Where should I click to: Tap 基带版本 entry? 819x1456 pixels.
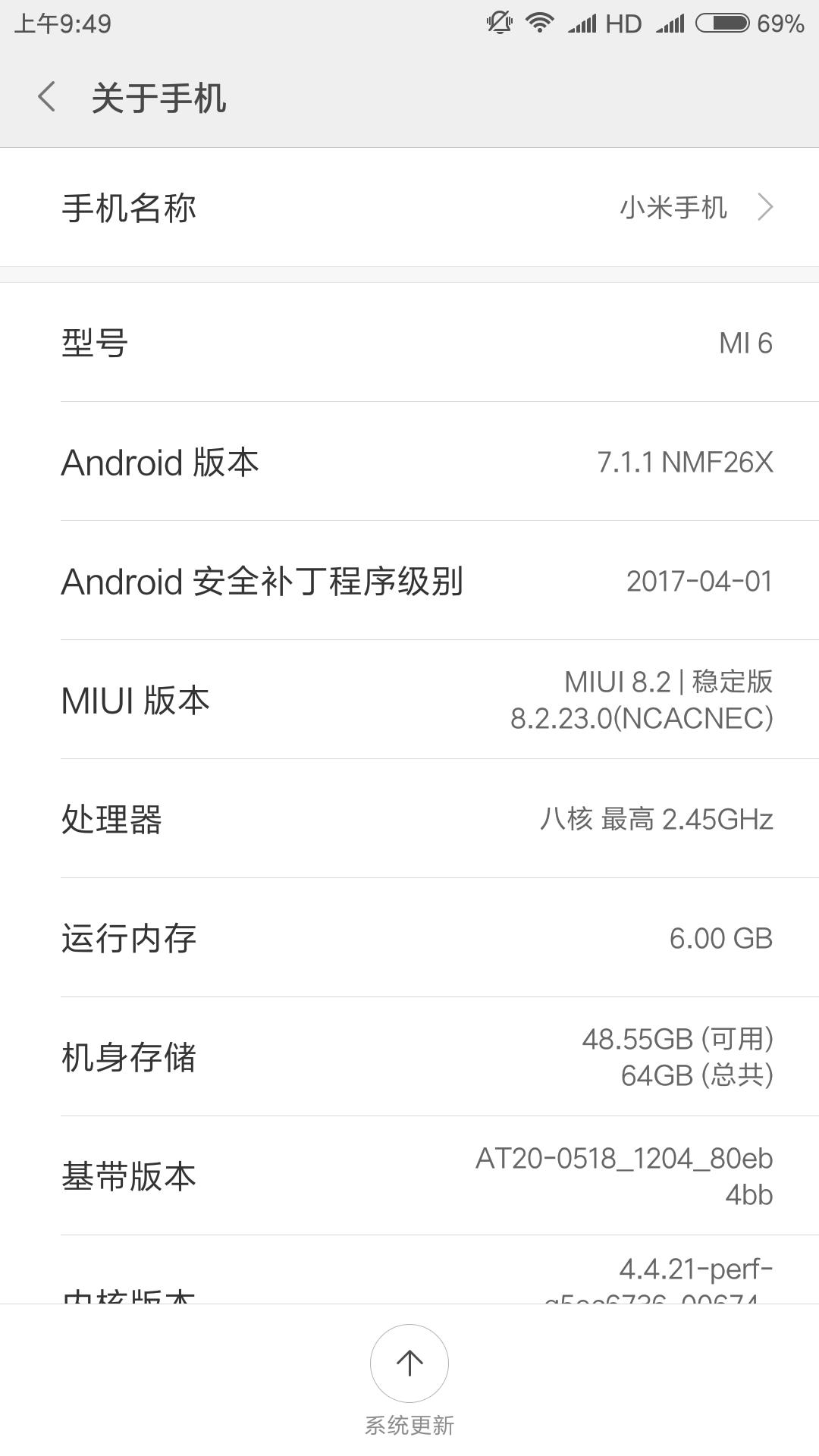[409, 1175]
